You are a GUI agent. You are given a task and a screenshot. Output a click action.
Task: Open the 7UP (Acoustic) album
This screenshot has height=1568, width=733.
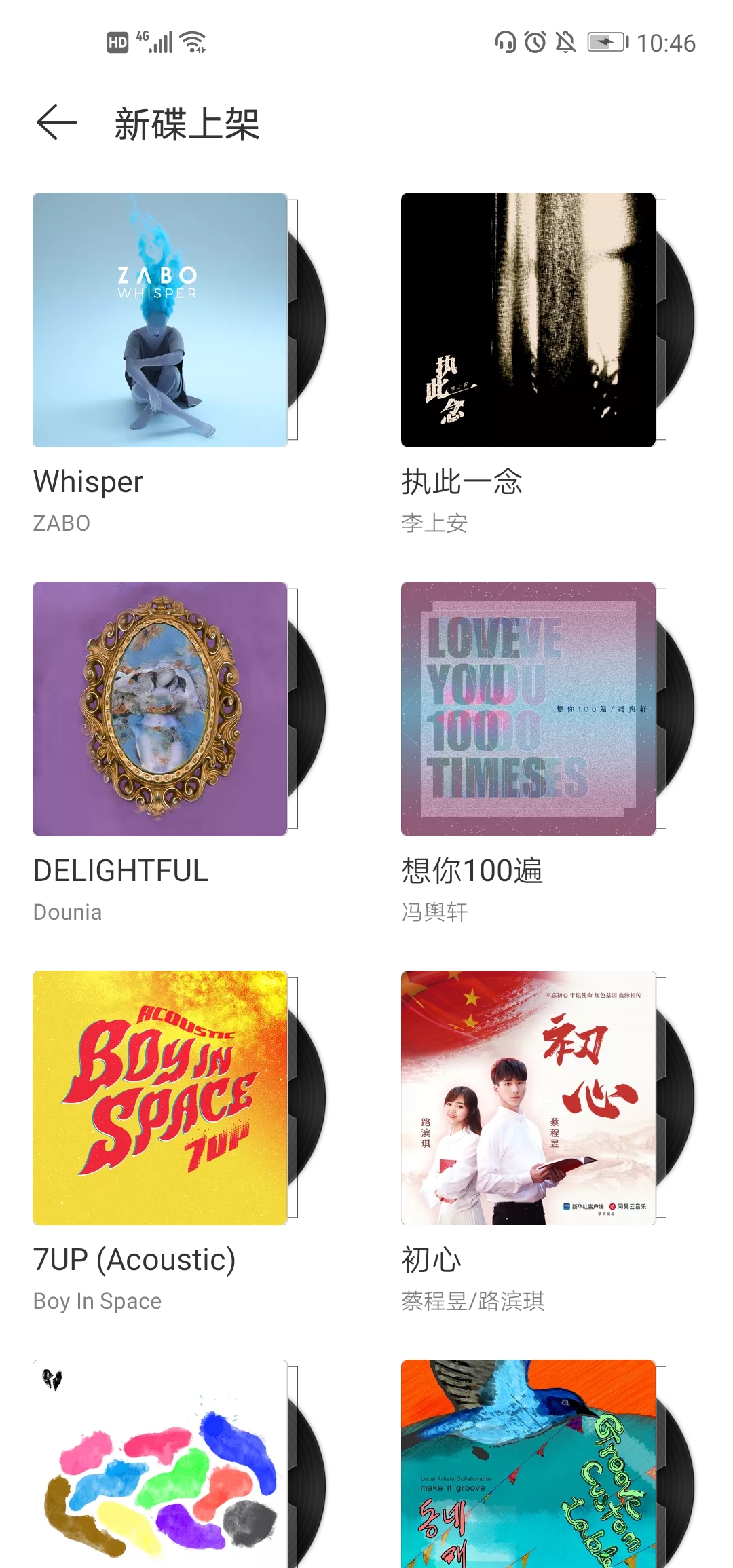160,1098
